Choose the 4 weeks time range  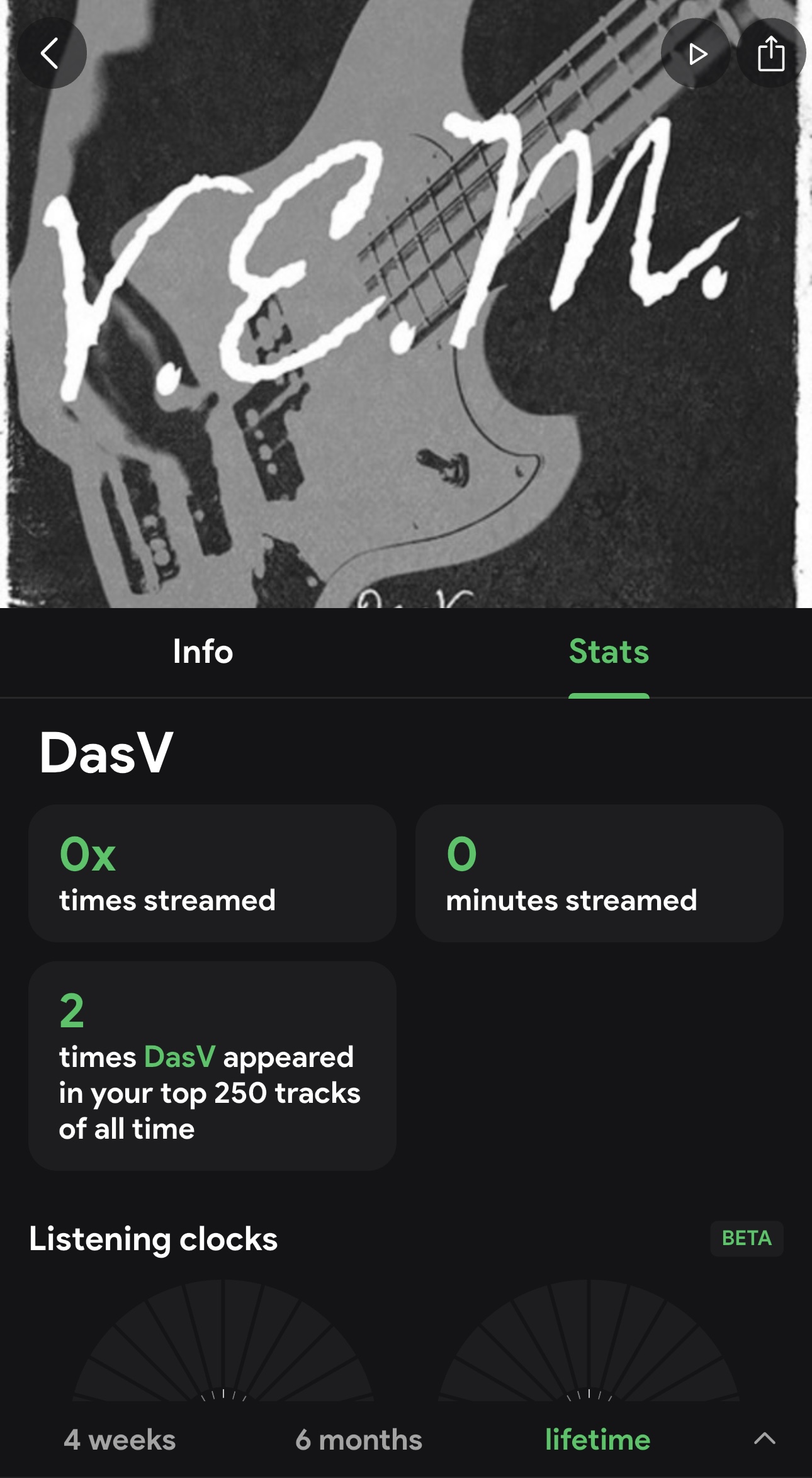point(120,1440)
